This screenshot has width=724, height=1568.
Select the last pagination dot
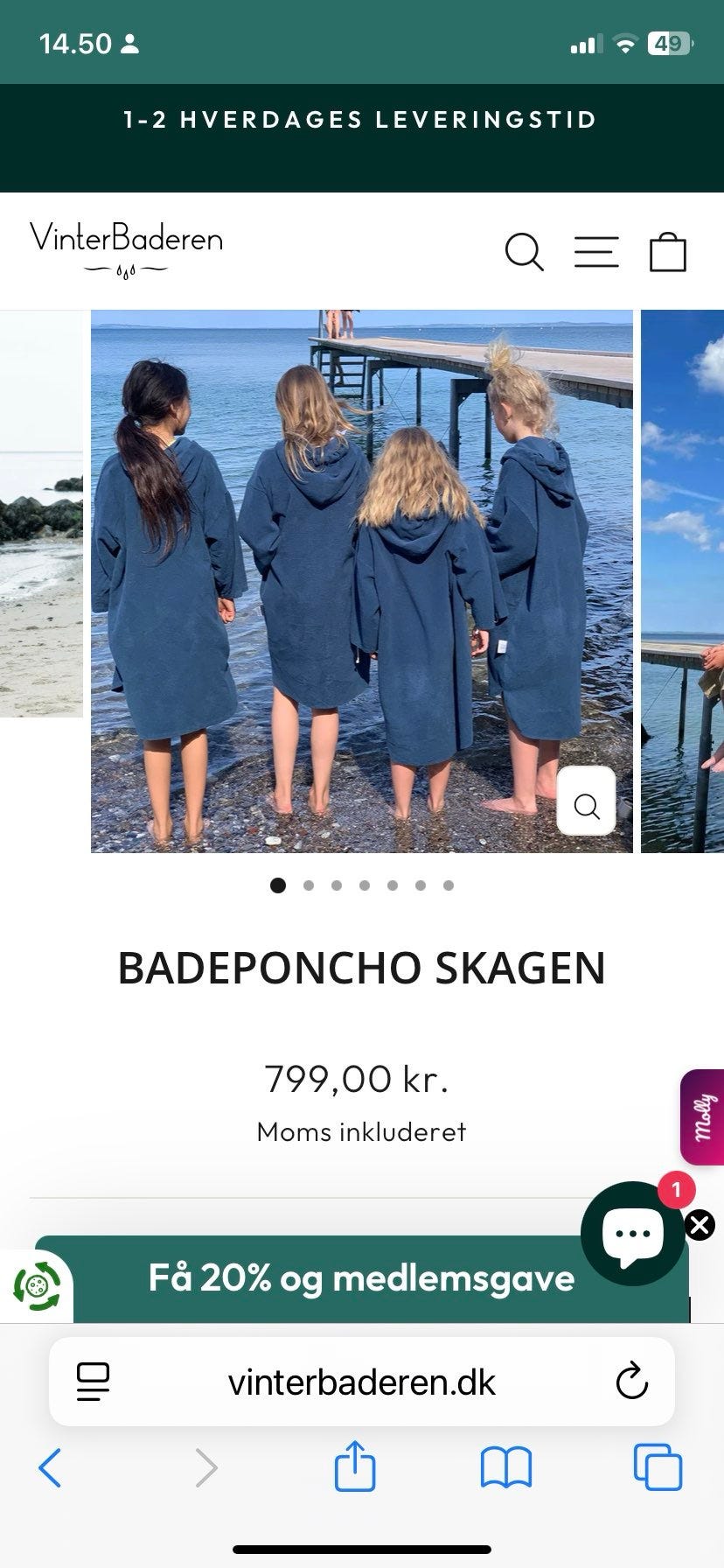[449, 885]
